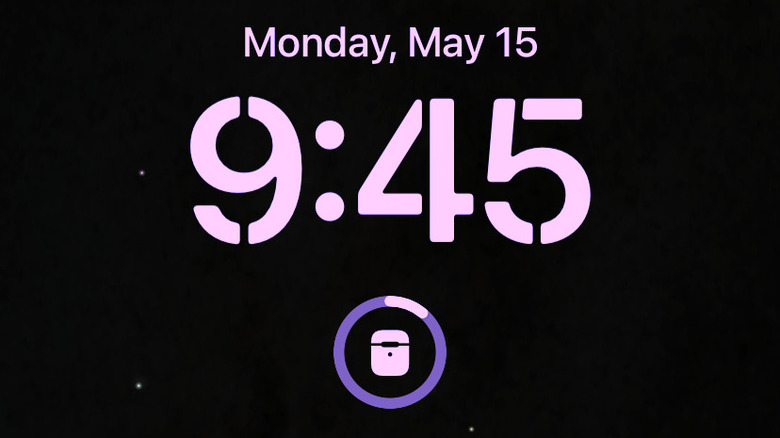The height and width of the screenshot is (438, 780).
Task: Tap the AirPods case battery widget
Action: tap(390, 351)
